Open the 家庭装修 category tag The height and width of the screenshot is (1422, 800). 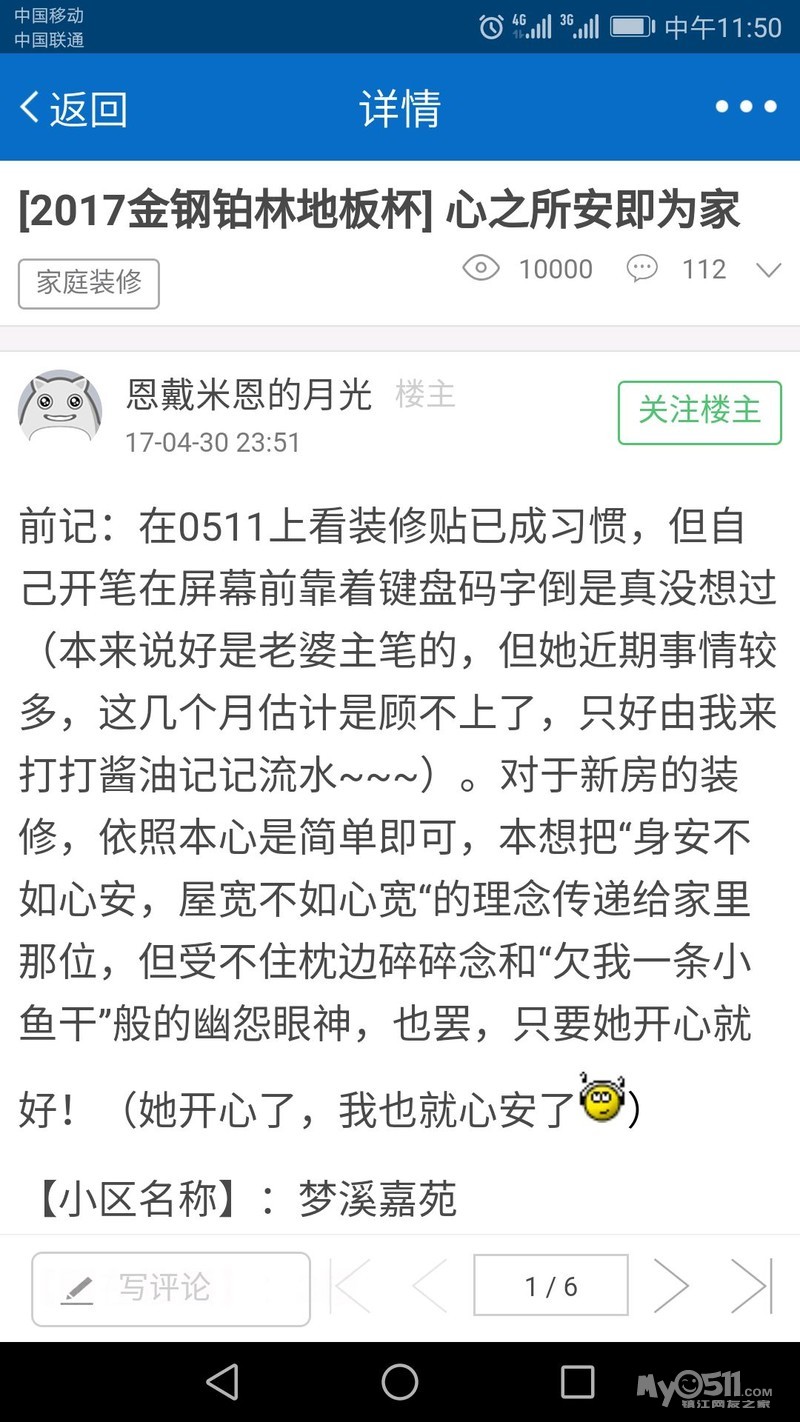pyautogui.click(x=89, y=283)
